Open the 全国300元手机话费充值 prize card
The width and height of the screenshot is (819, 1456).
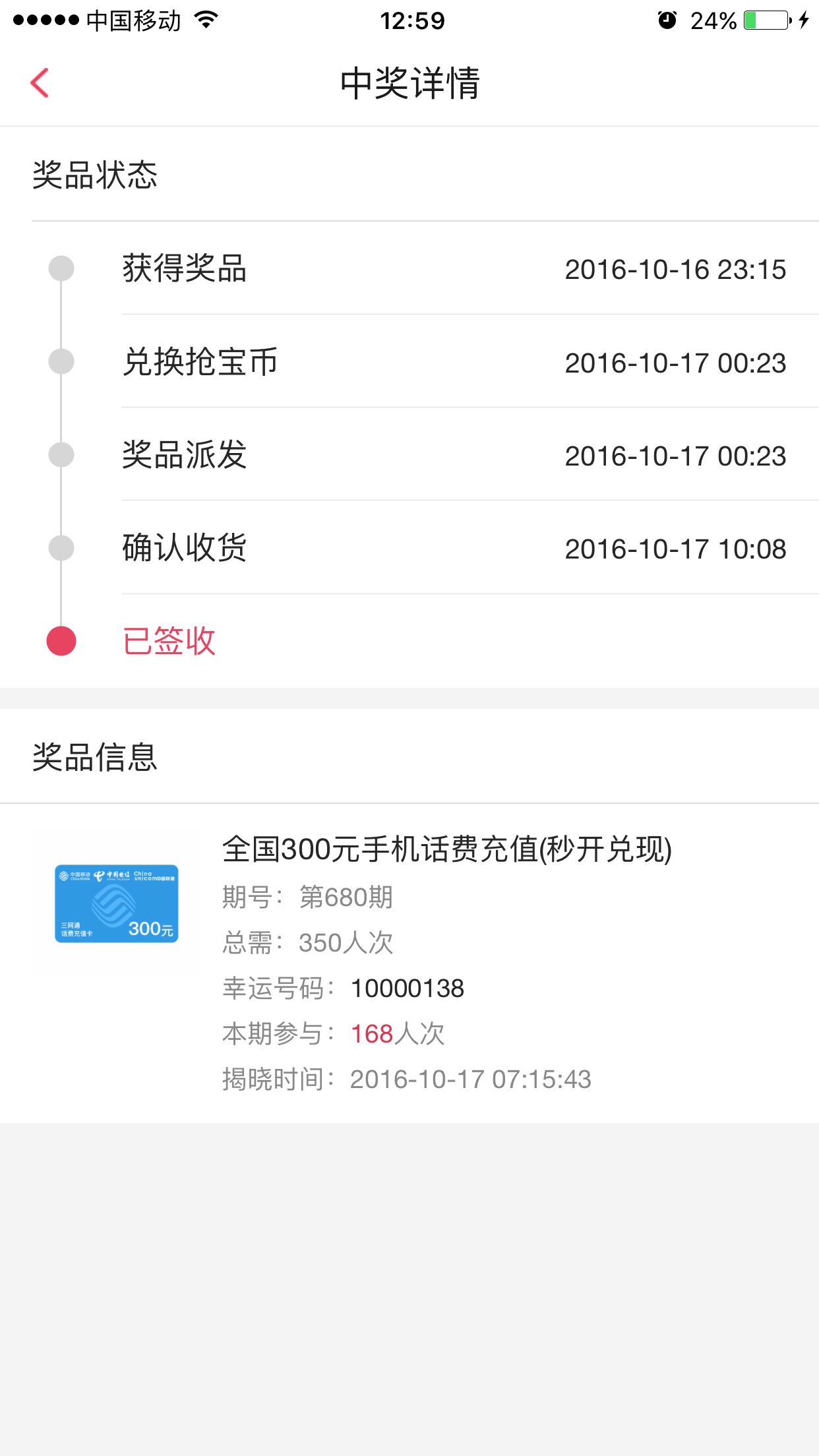[x=409, y=963]
